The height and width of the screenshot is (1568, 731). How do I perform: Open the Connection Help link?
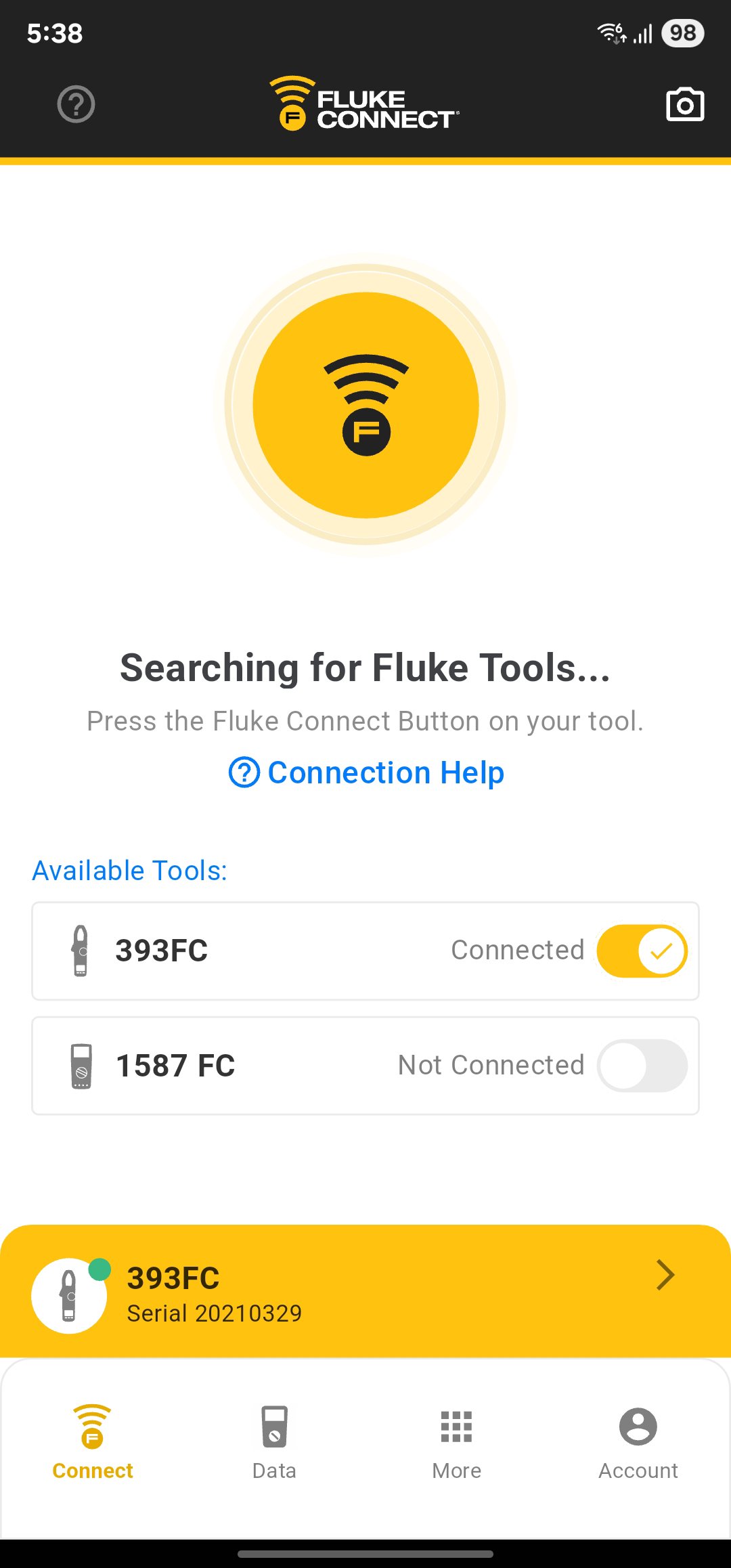coord(366,772)
